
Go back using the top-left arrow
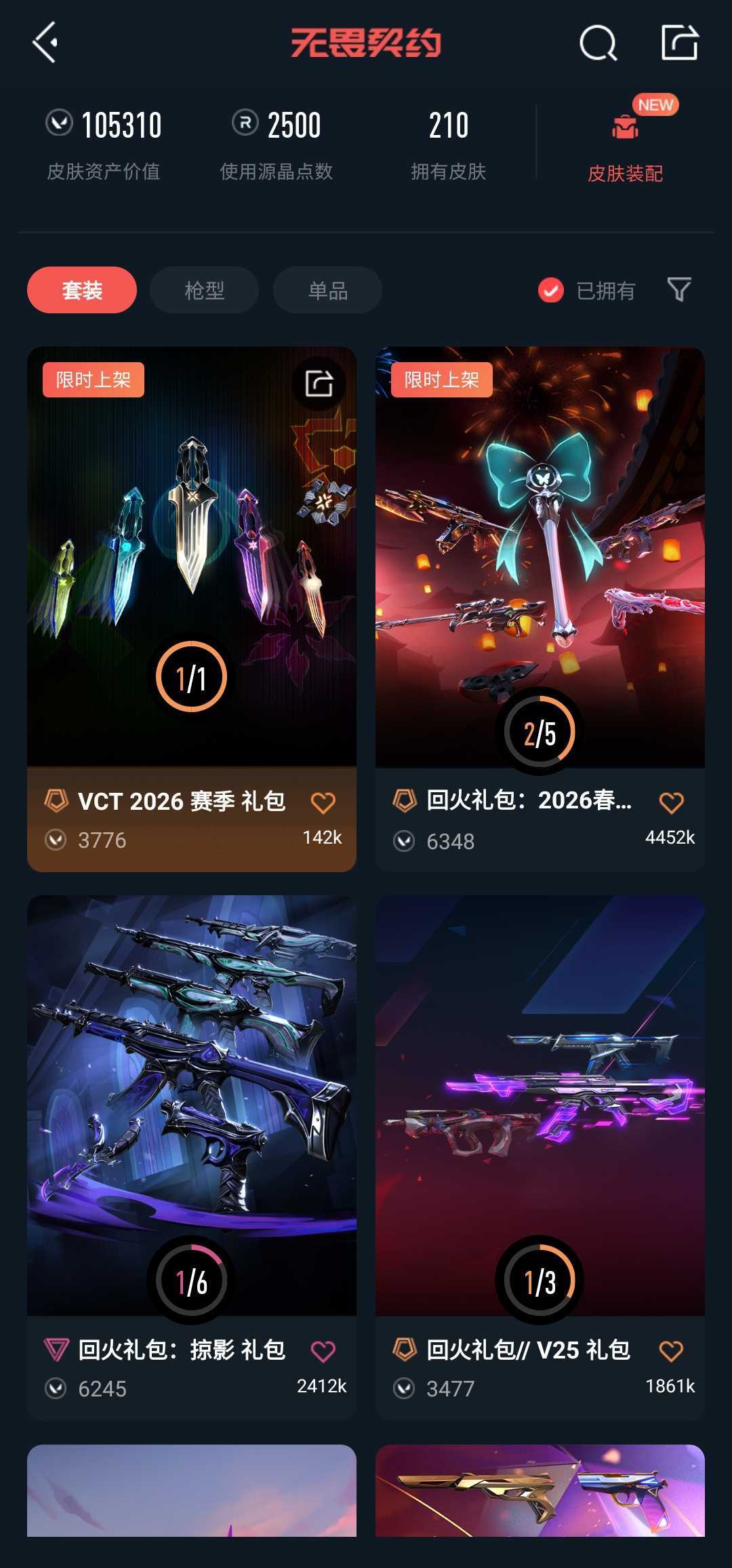pyautogui.click(x=45, y=43)
